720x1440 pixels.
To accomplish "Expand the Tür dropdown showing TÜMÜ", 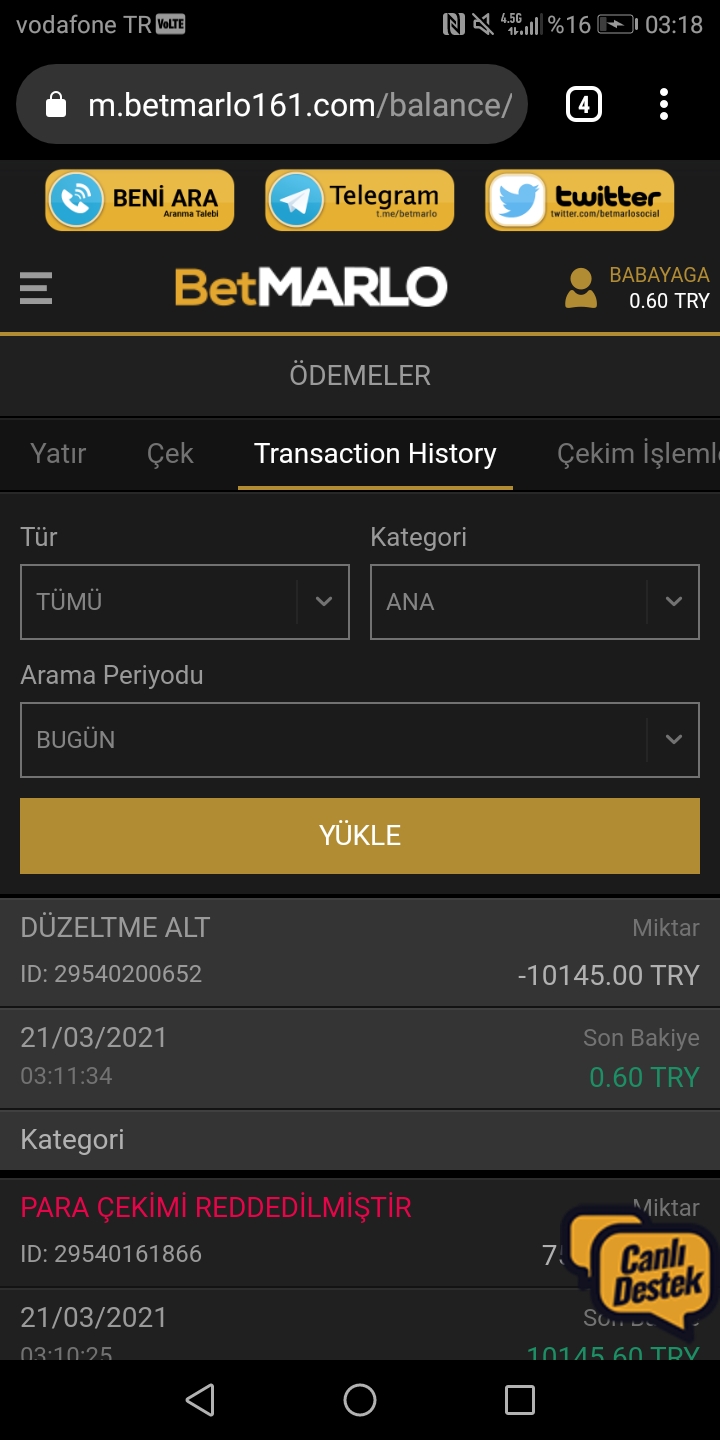I will coord(185,602).
